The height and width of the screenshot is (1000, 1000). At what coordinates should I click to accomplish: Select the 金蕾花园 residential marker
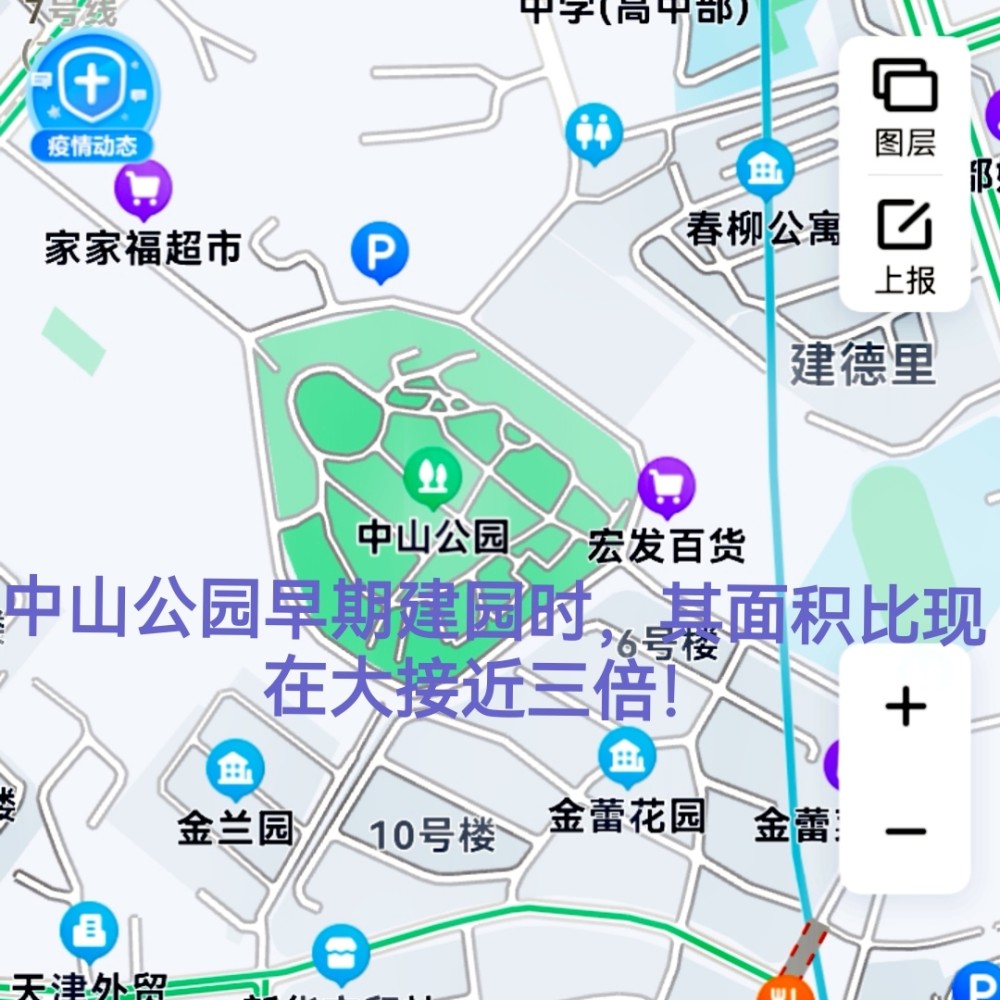click(627, 756)
